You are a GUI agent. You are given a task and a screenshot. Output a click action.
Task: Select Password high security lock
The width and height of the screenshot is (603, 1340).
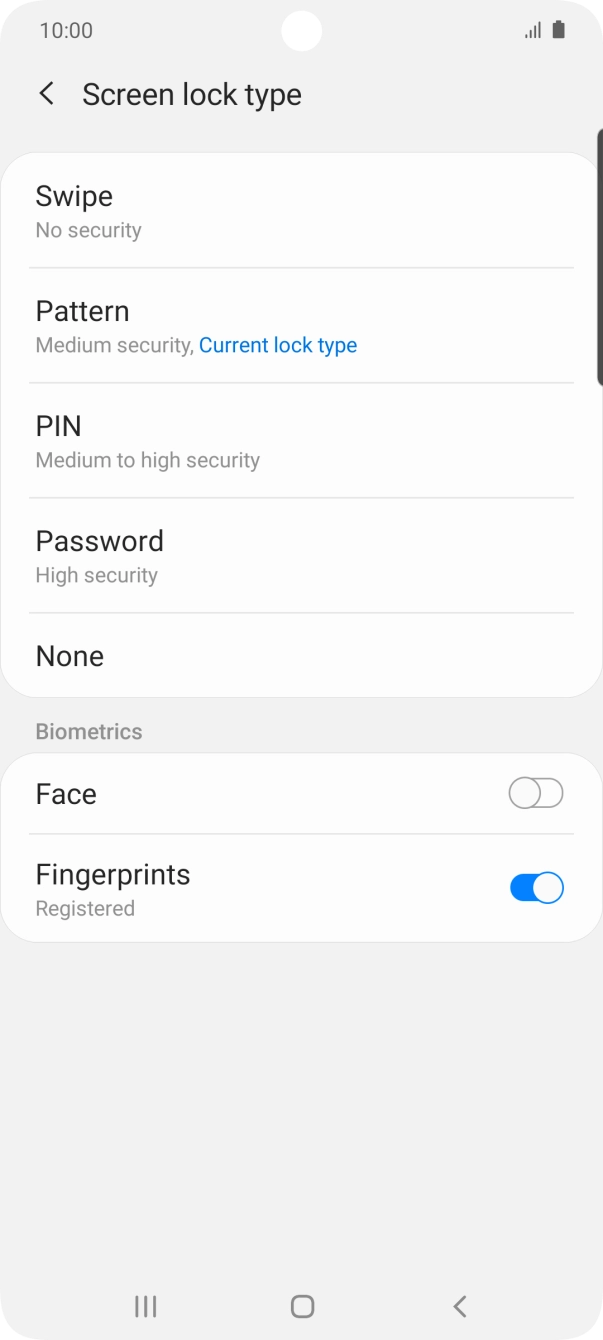301,556
